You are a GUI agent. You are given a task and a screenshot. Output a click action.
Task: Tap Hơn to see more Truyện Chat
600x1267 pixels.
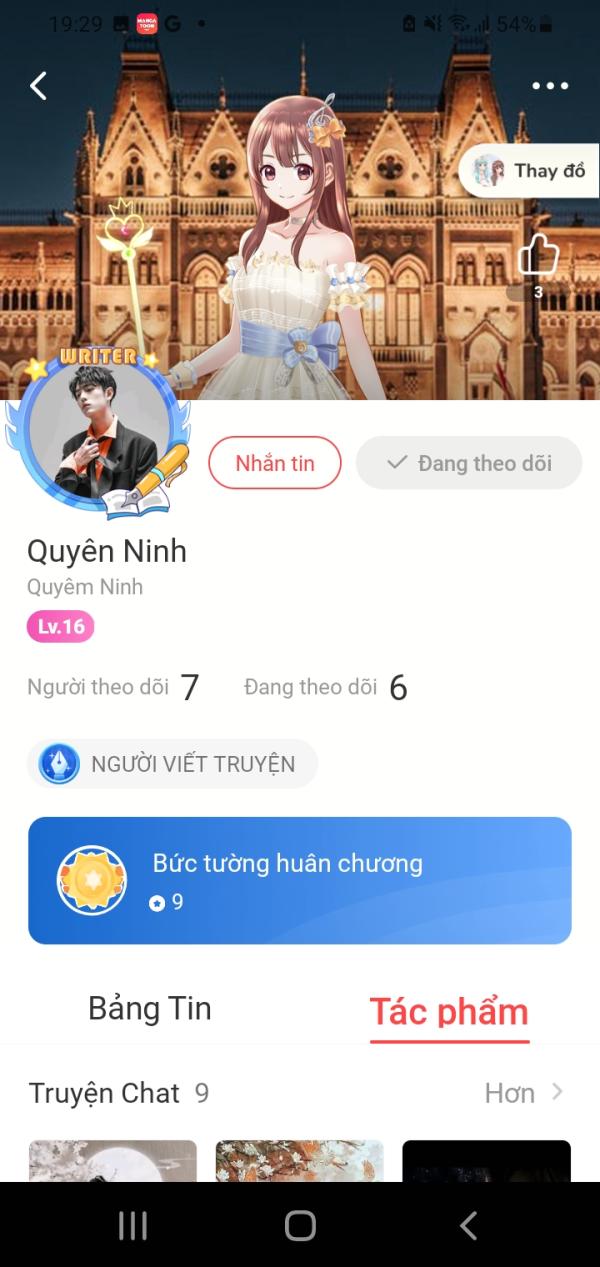[x=525, y=1093]
